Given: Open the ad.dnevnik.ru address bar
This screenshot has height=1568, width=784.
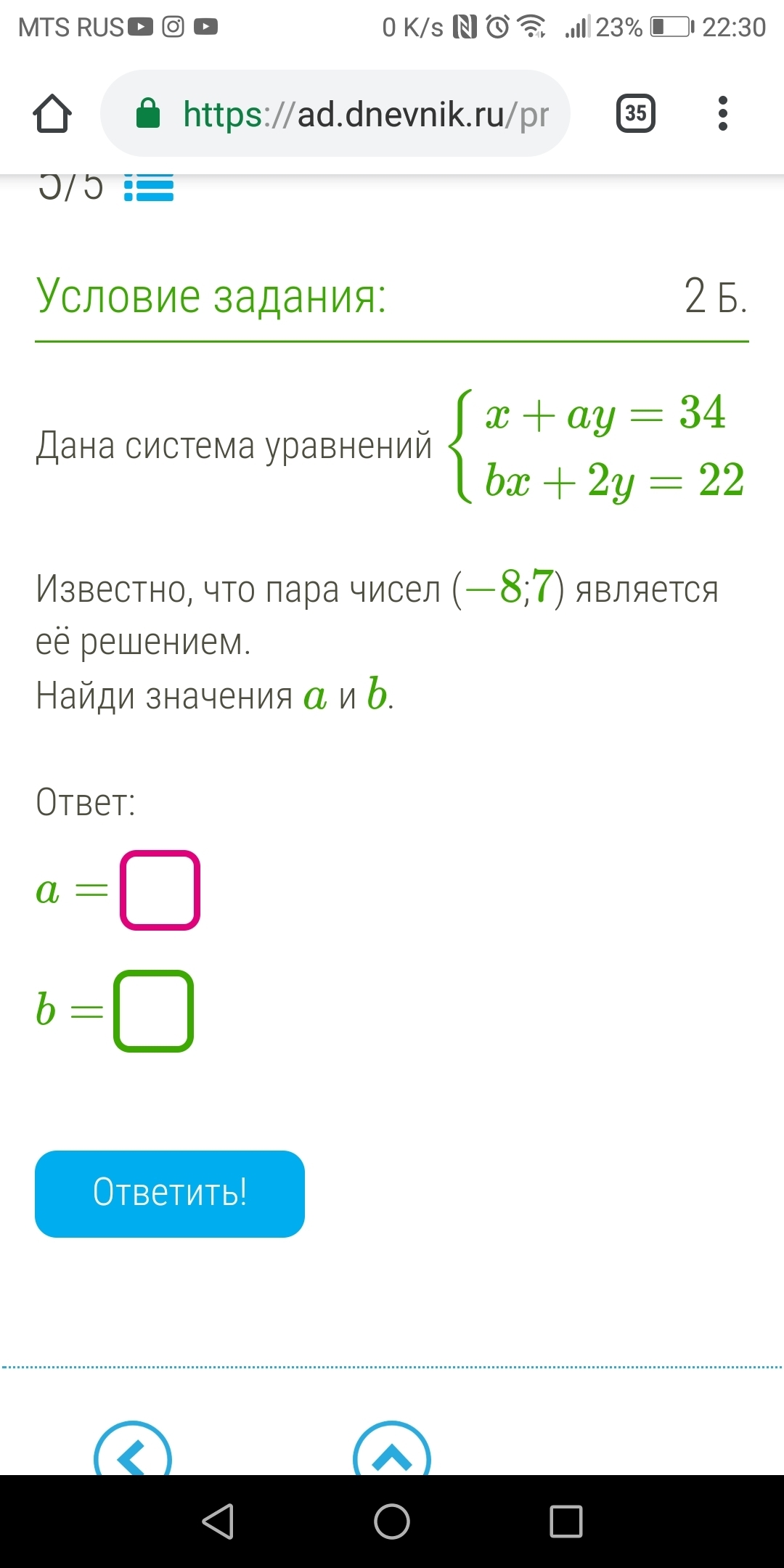Looking at the screenshot, I should pyautogui.click(x=335, y=113).
